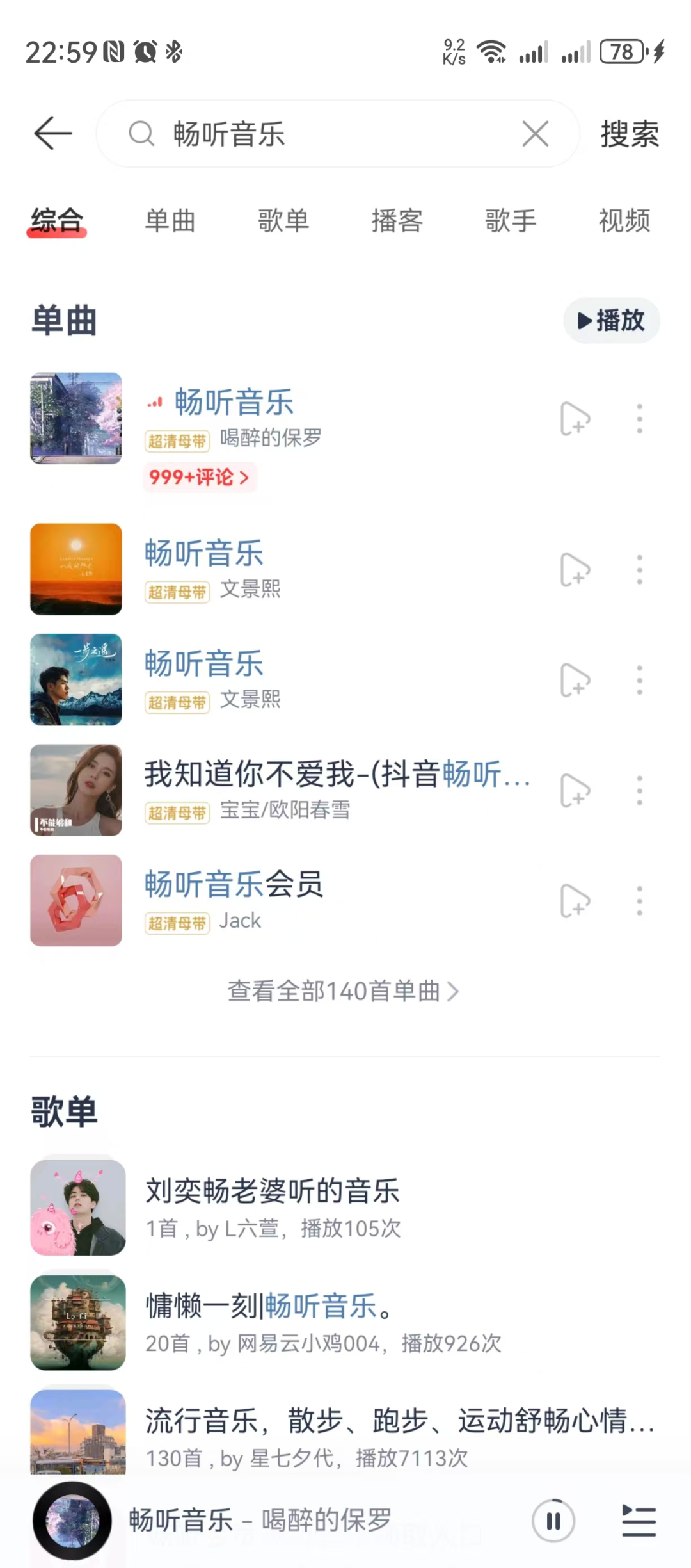
Task: Open playlist 慵懒一刻畅听音乐。
Action: point(269,1306)
